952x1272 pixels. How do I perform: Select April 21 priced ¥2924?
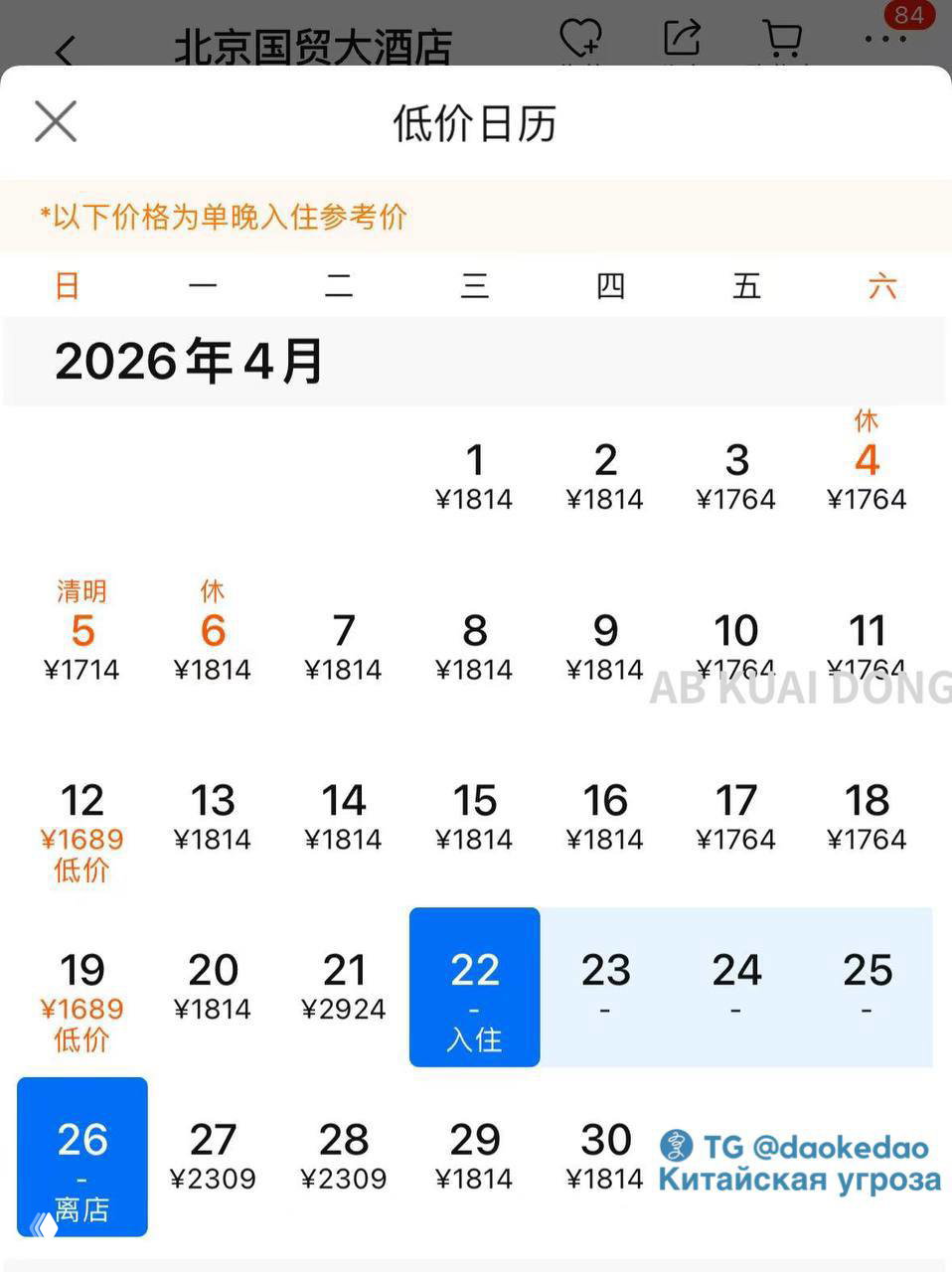(344, 986)
